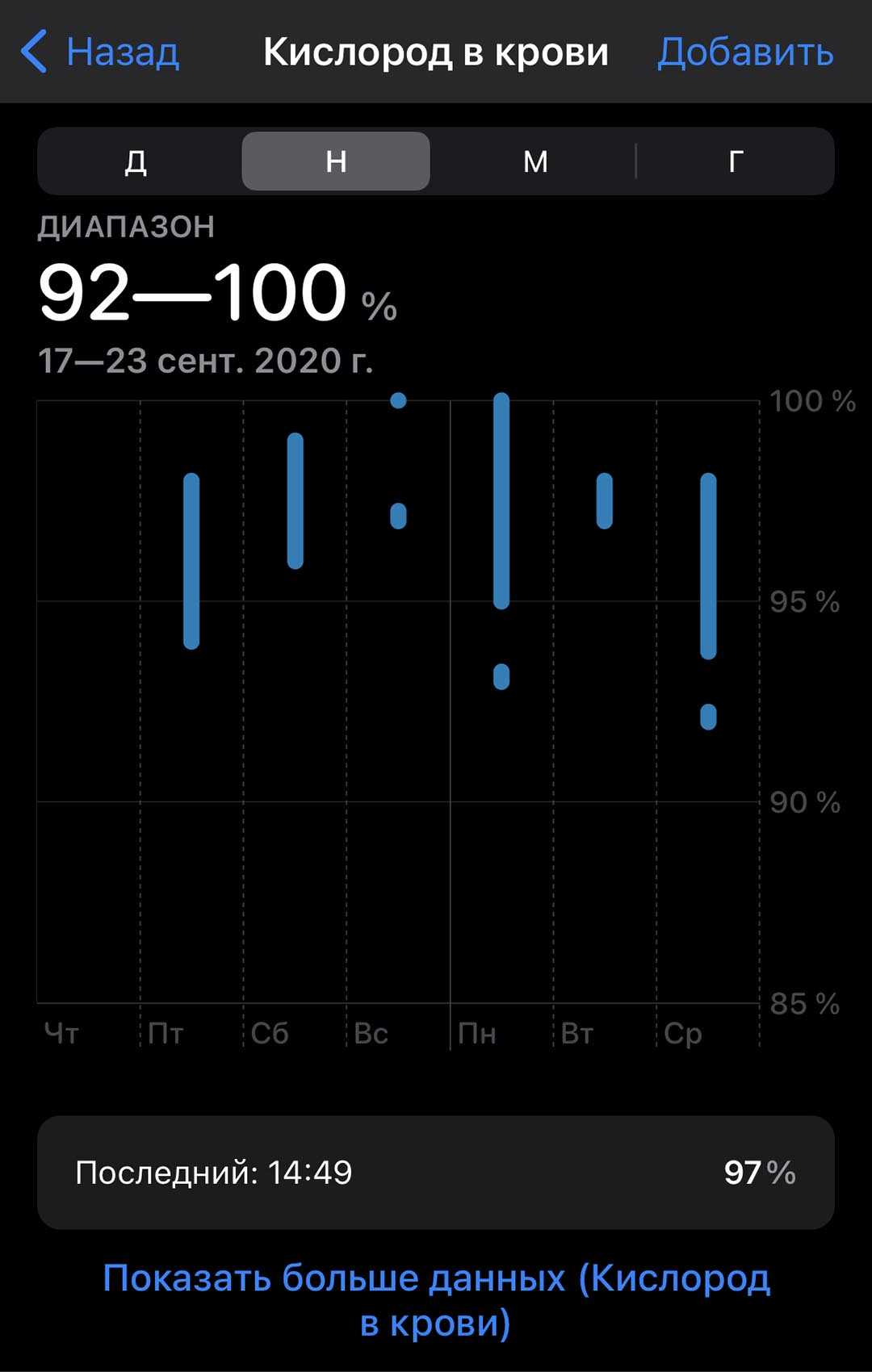The width and height of the screenshot is (872, 1372).
Task: Tap Добавить to add data
Action: [x=744, y=52]
